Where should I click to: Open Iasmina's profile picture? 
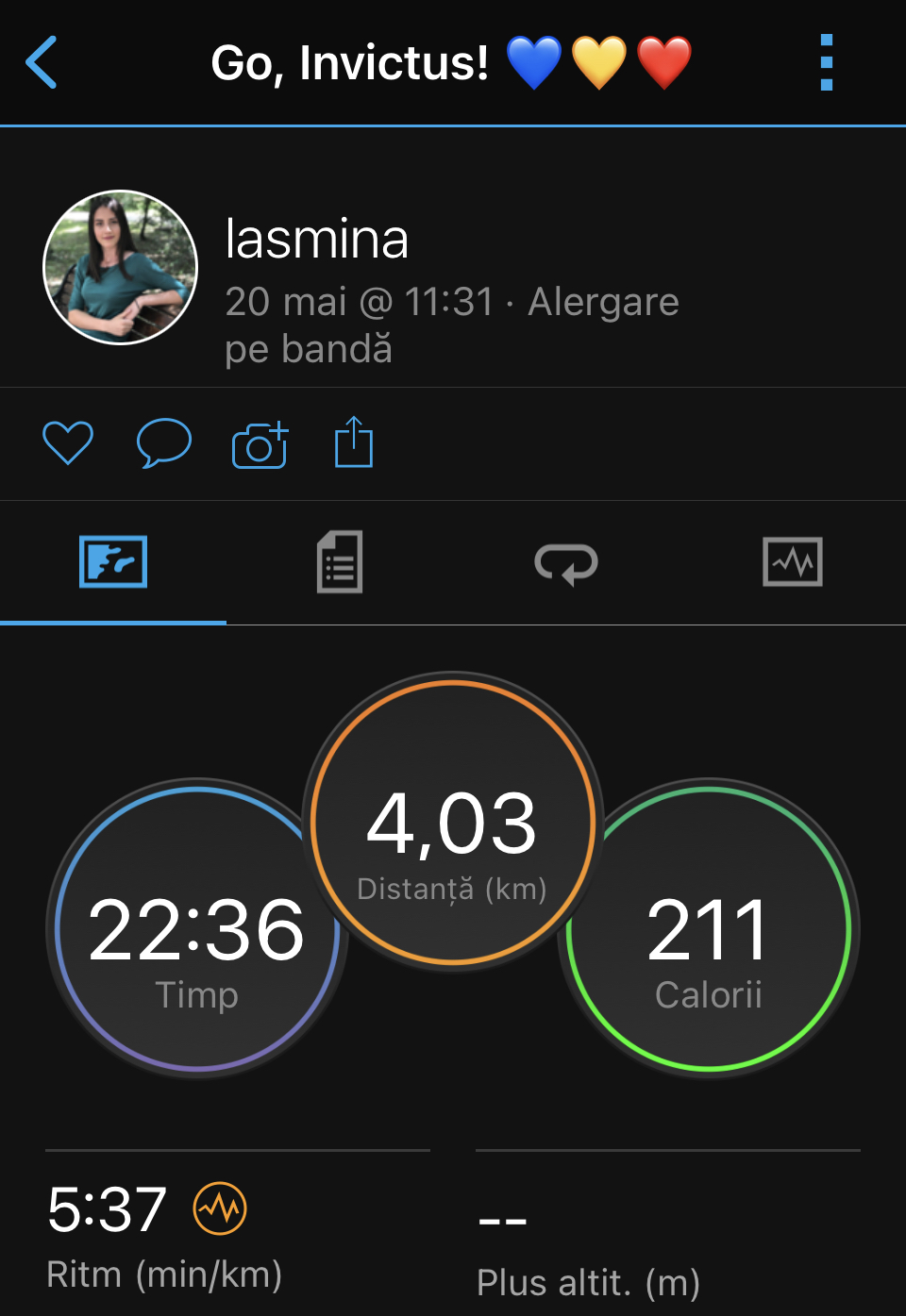tap(121, 268)
